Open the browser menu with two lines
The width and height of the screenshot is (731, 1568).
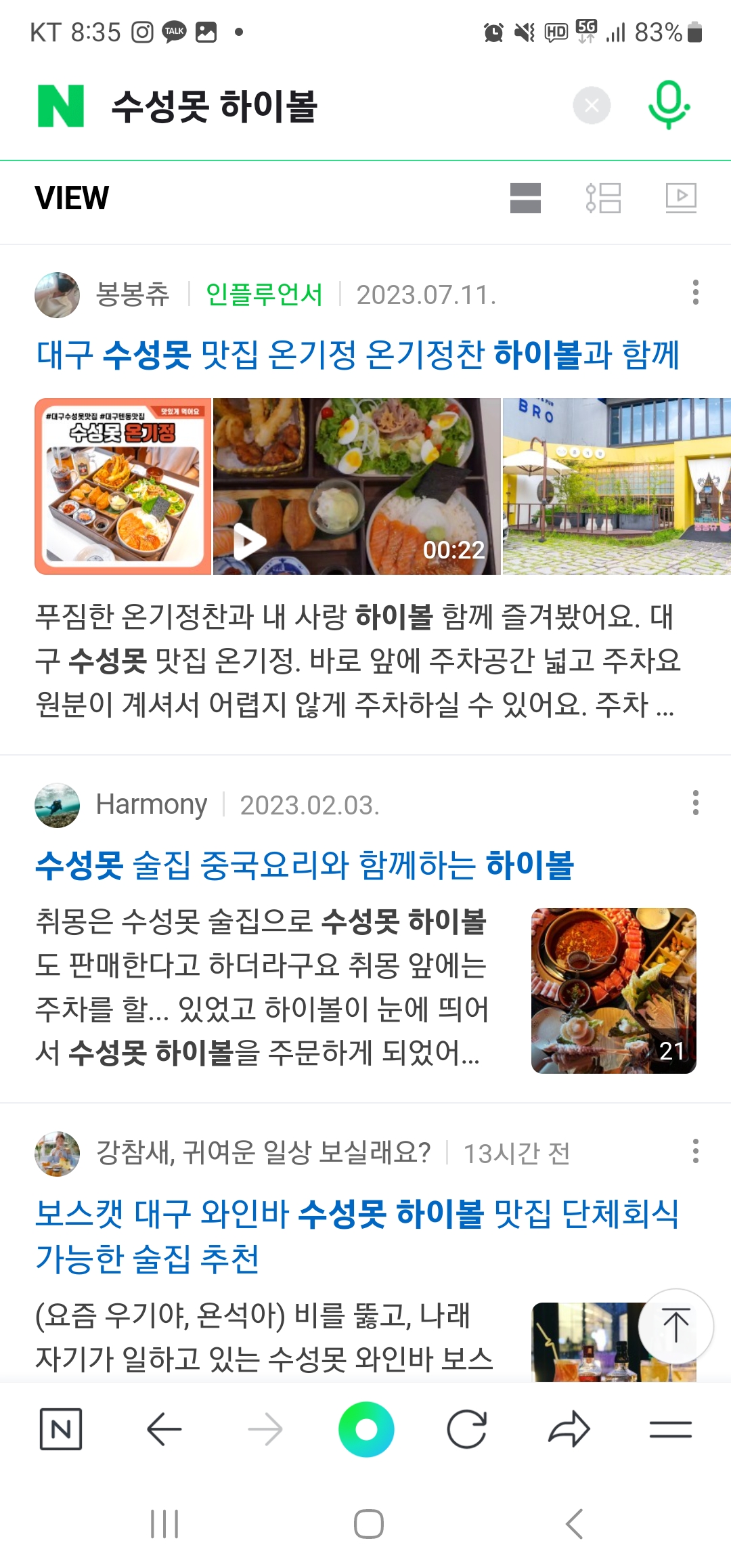670,1430
